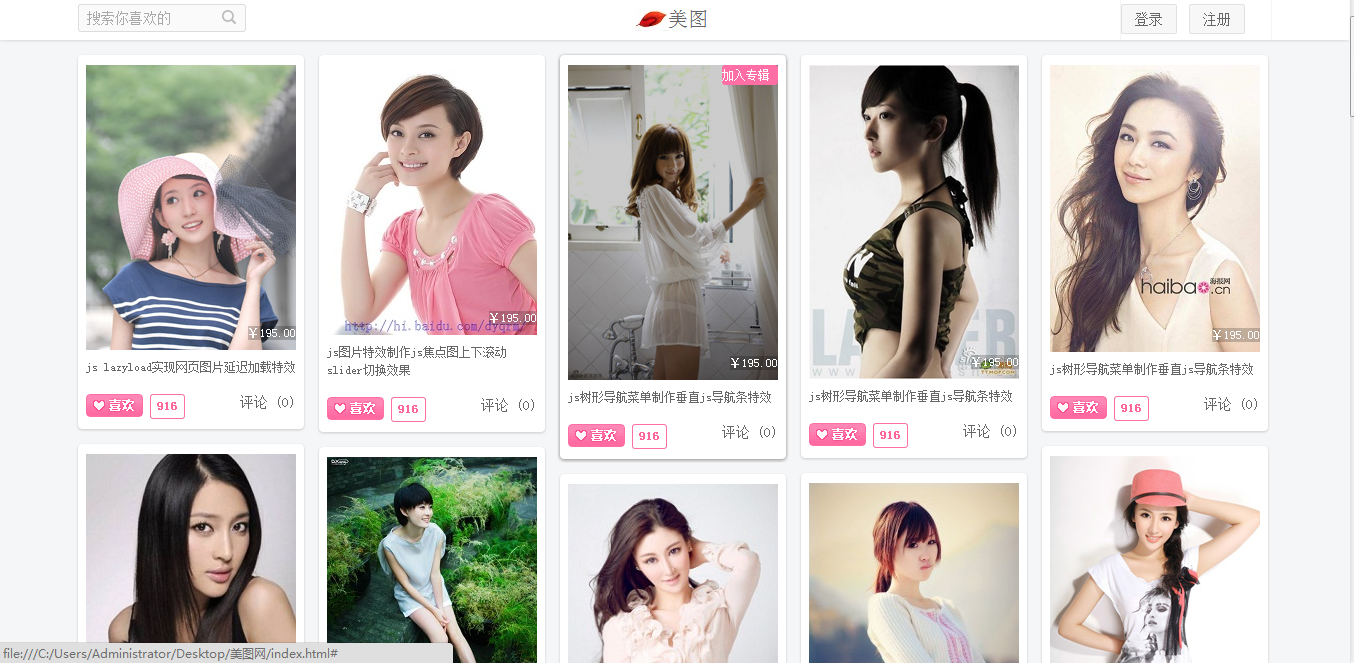Screen dimensions: 1354x663
Task: Open the 注册 register button
Action: pos(1216,19)
